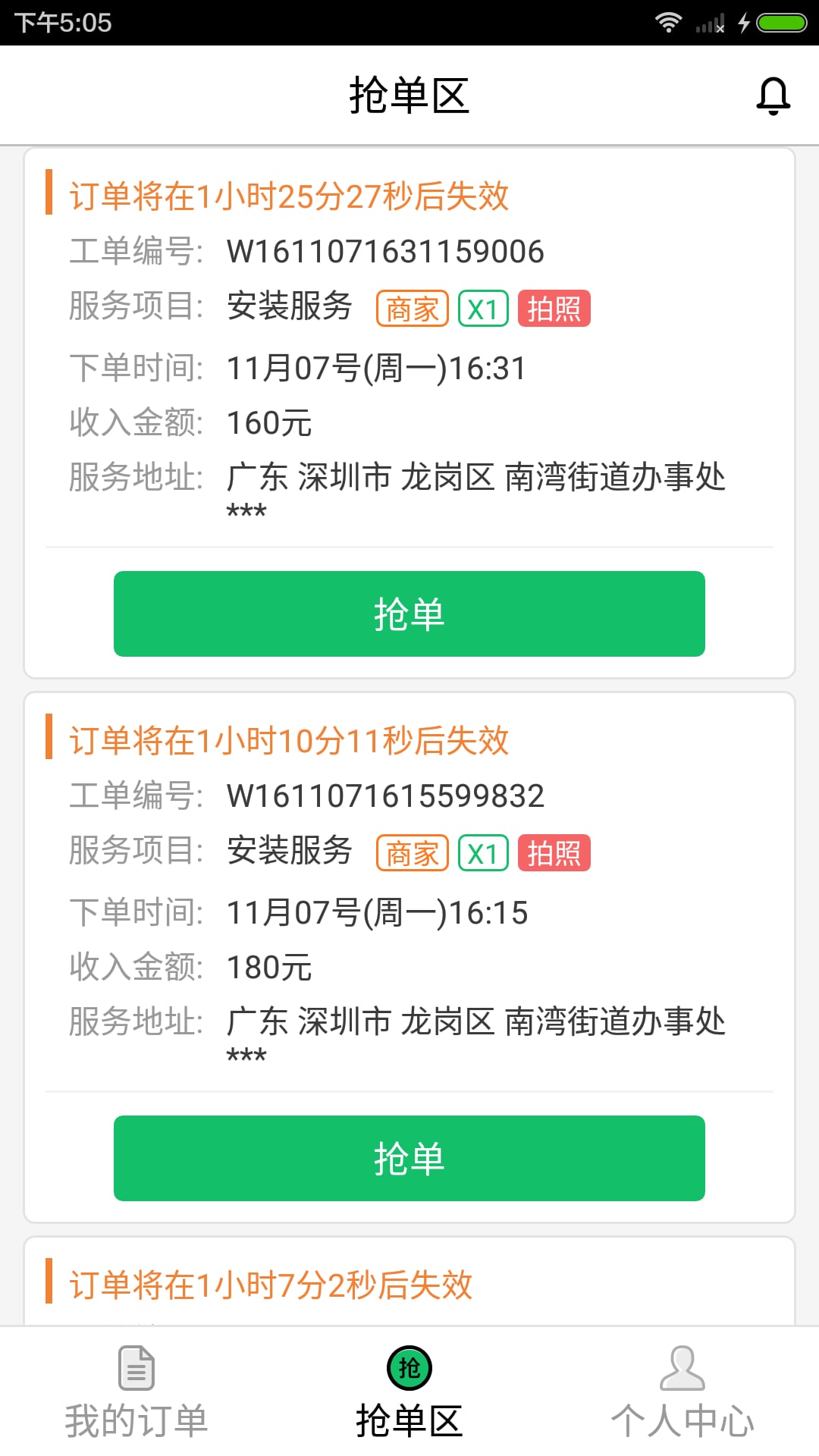The height and width of the screenshot is (1456, 819).
Task: Grab order W1611071615599832 with 抢单 button
Action: [x=409, y=1158]
